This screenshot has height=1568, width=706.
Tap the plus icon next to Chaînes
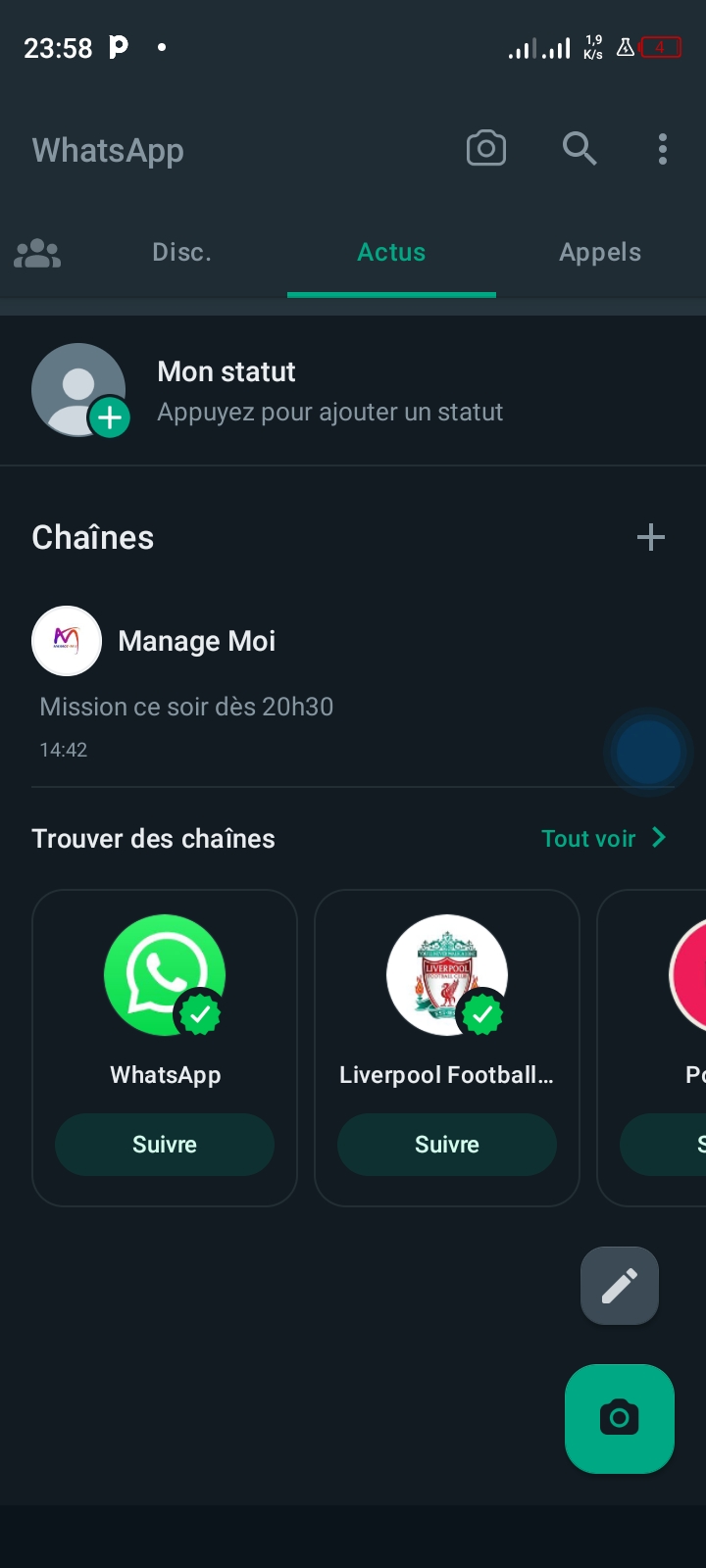click(x=651, y=537)
